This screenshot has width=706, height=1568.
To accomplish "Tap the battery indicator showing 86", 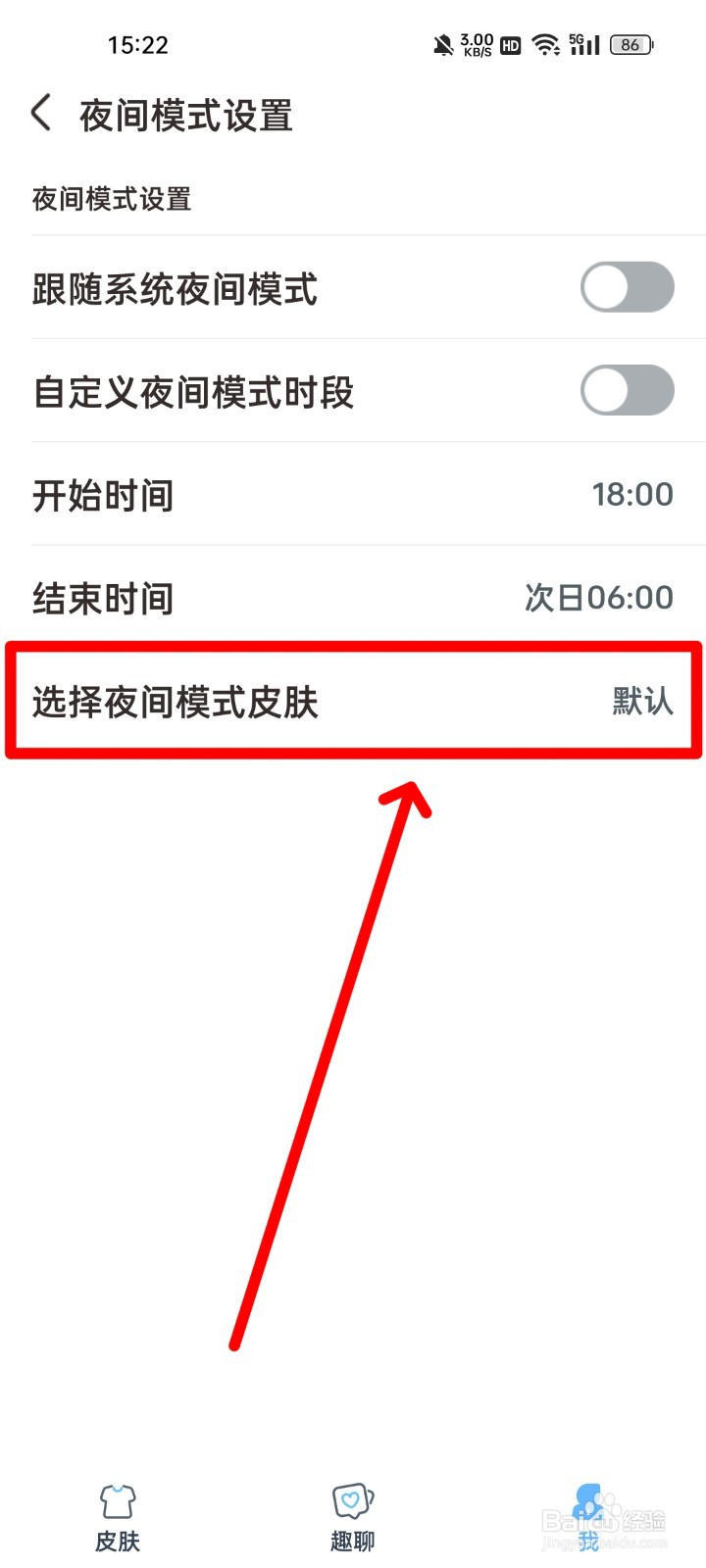I will (629, 44).
